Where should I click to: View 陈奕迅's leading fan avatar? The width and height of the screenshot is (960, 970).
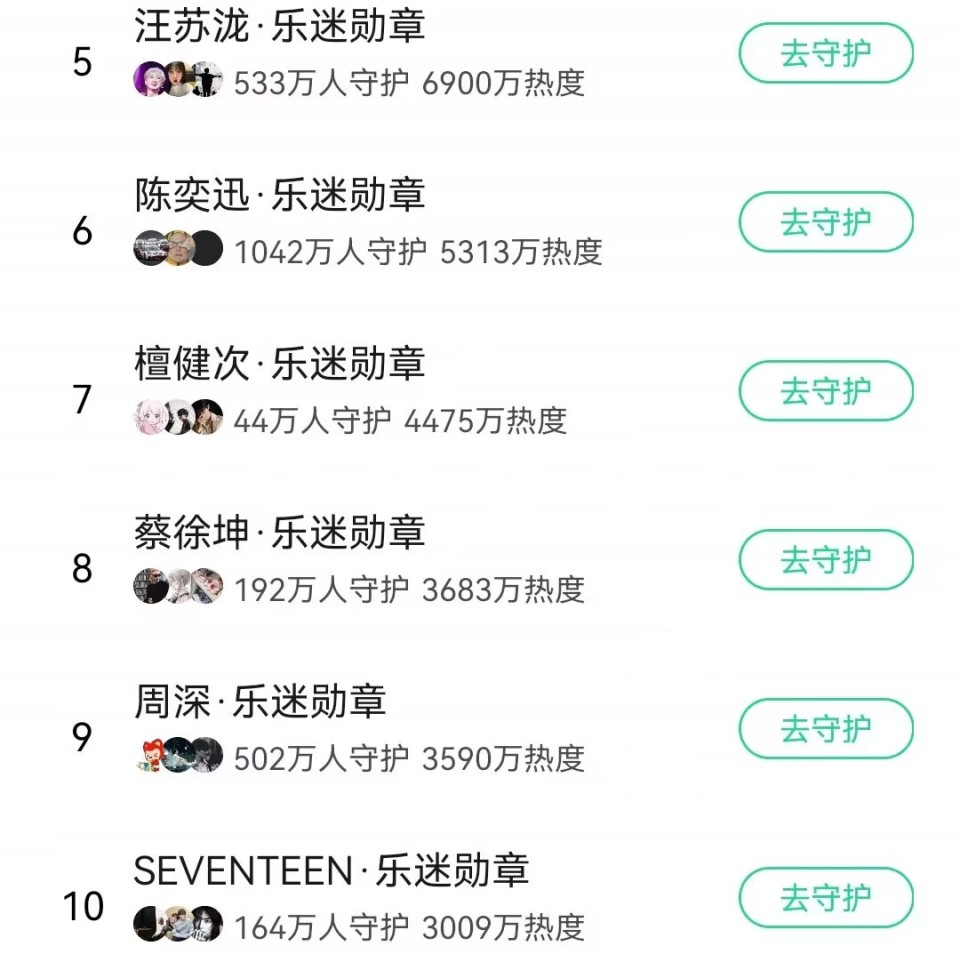point(148,249)
